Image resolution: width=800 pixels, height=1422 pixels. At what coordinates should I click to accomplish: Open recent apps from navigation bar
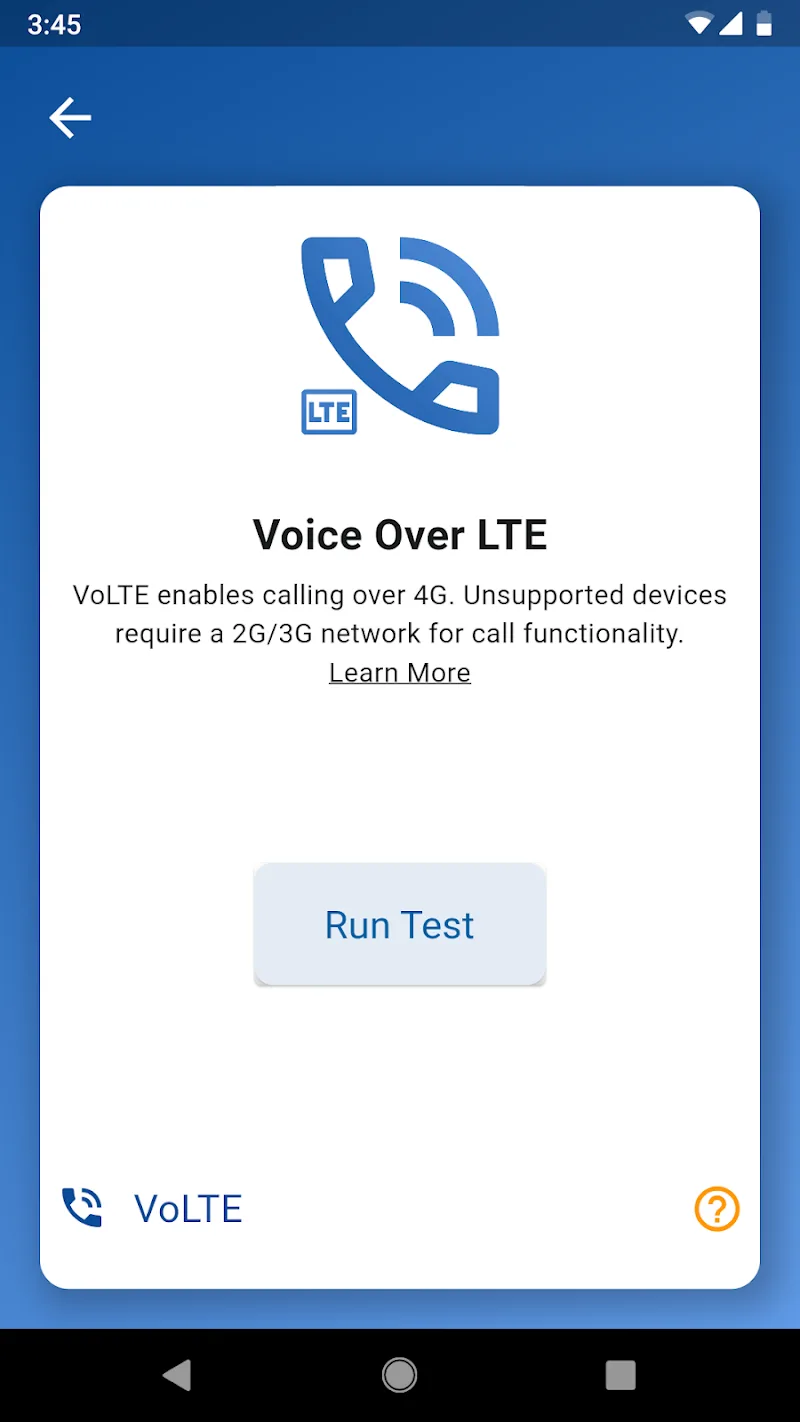620,1375
